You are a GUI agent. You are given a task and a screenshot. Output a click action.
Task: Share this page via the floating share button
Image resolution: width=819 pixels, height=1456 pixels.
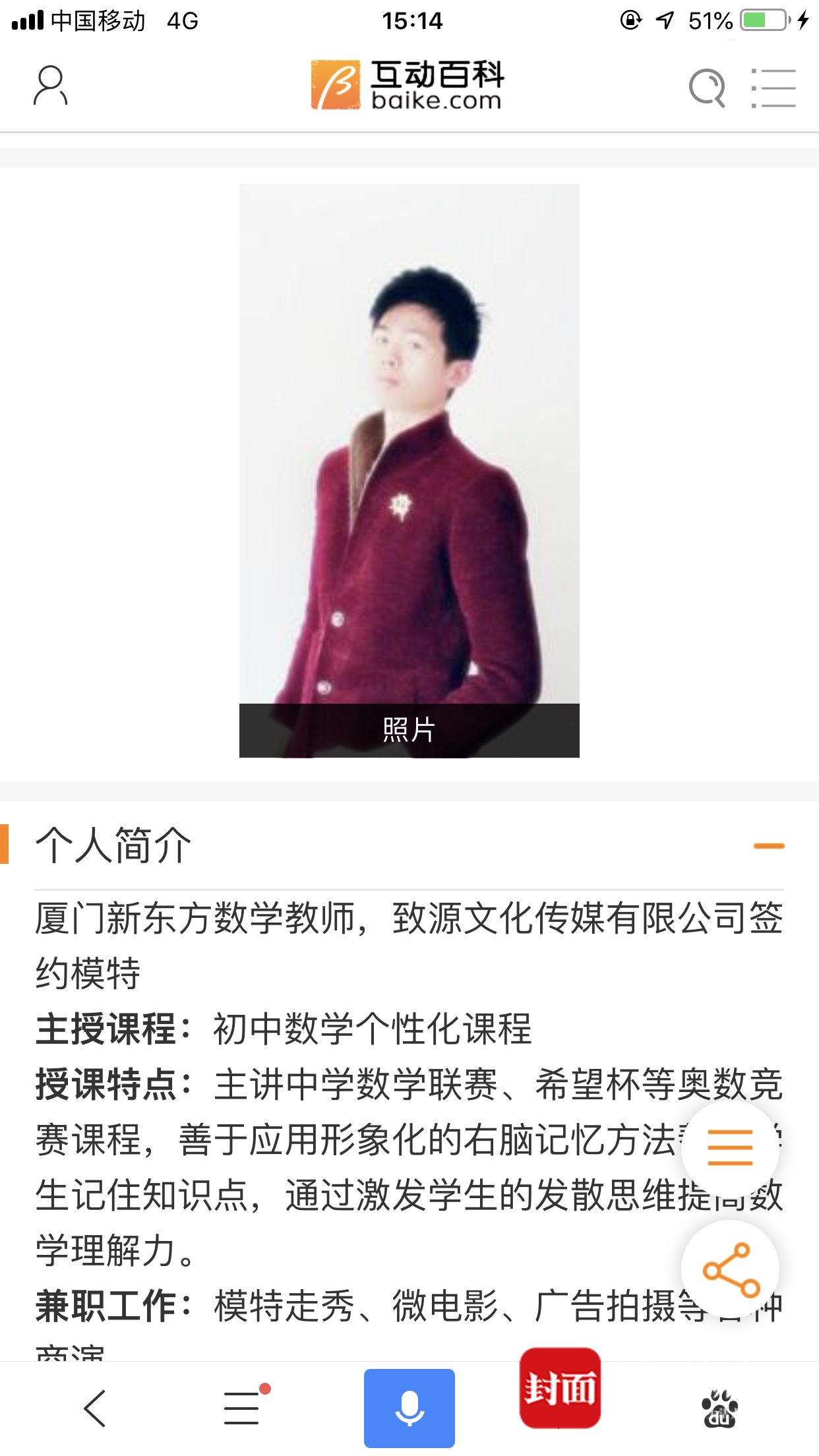coord(730,1269)
